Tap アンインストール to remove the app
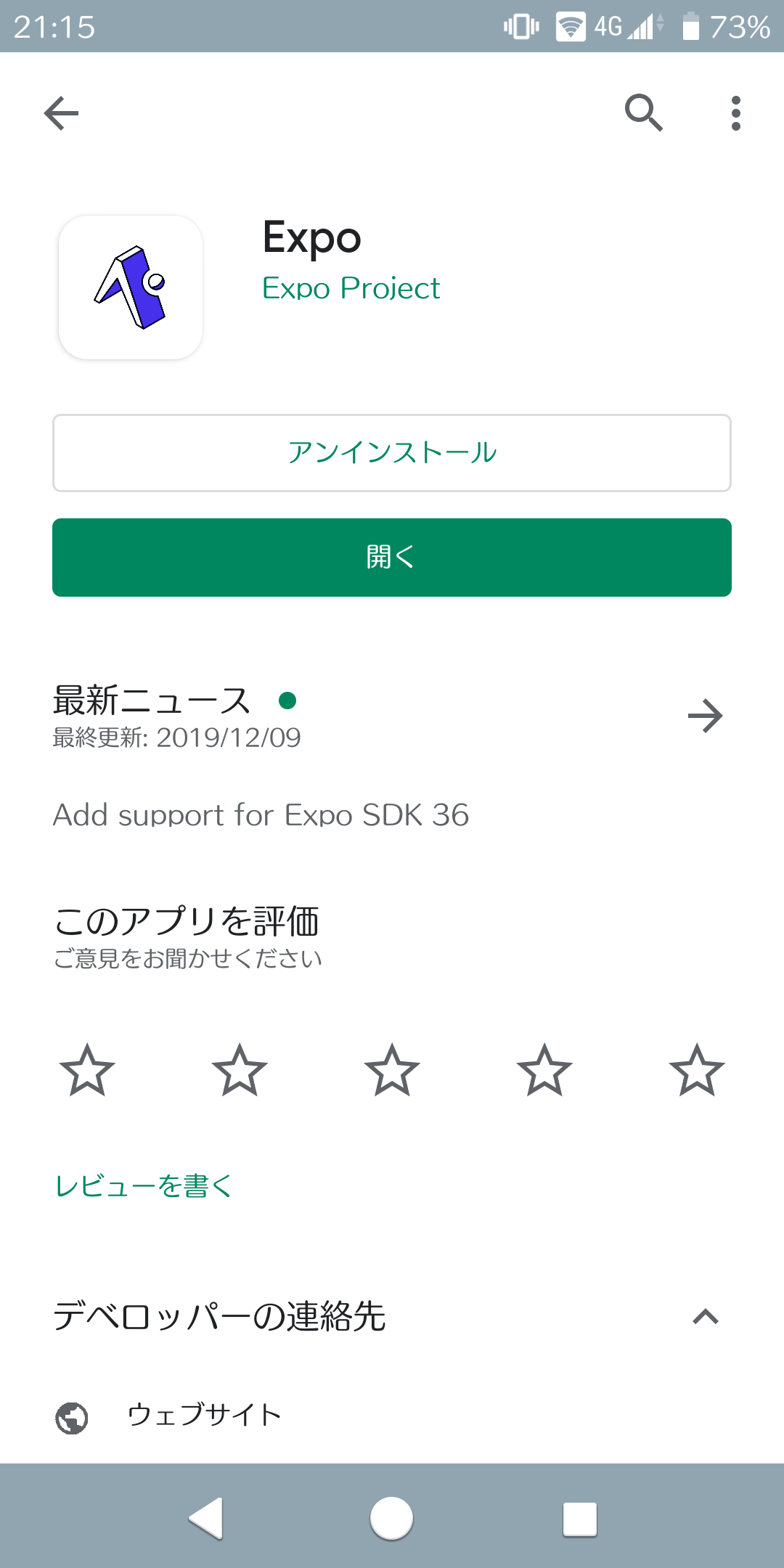 (392, 452)
